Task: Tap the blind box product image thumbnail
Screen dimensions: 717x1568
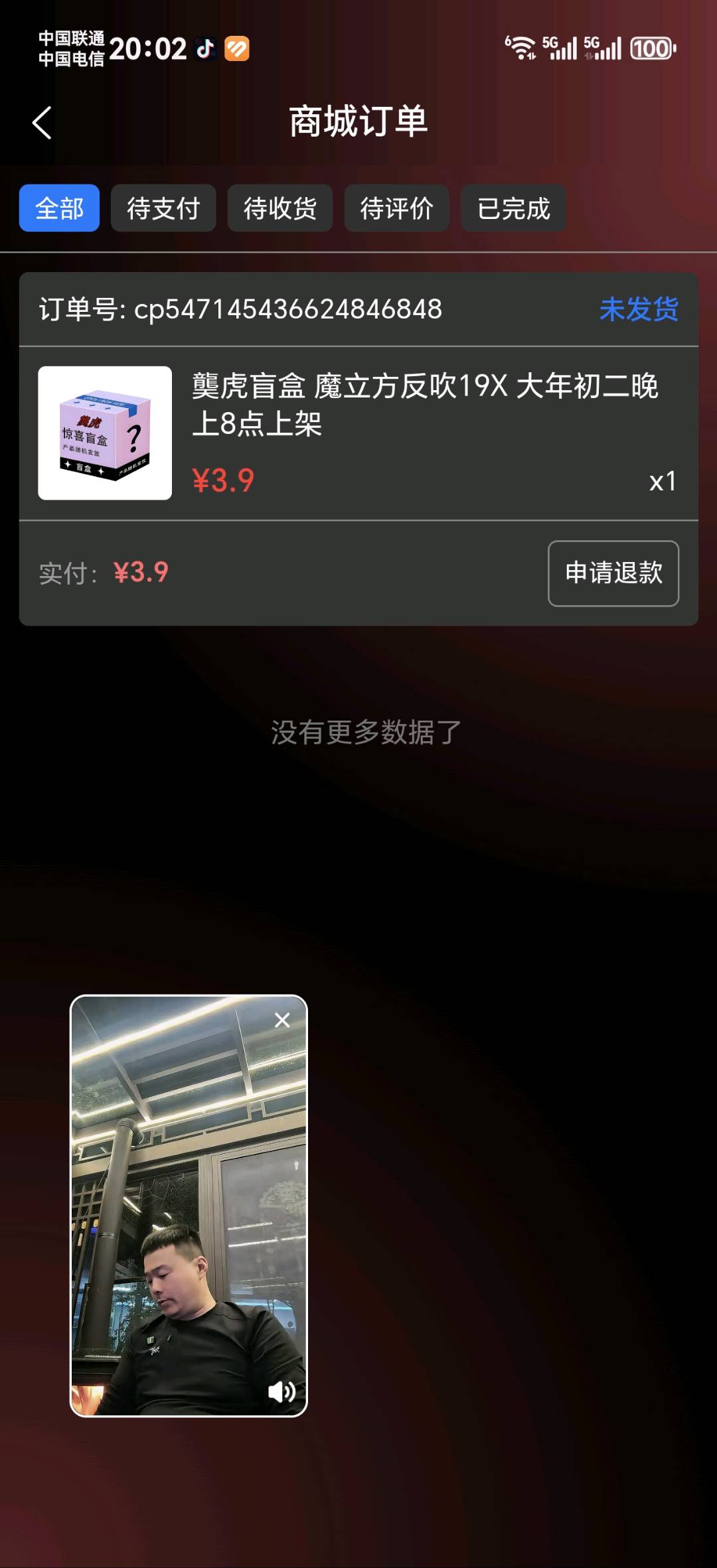Action: click(x=106, y=432)
